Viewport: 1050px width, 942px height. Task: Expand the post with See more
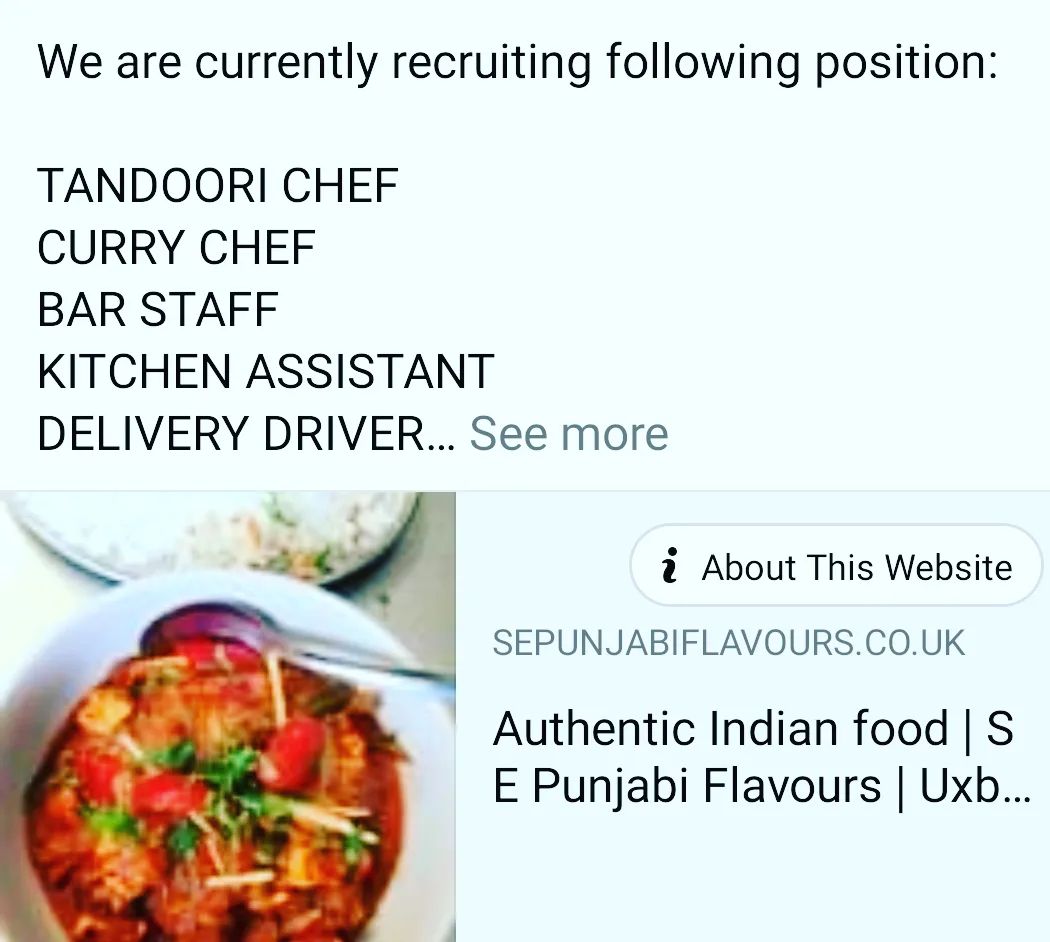click(x=568, y=434)
